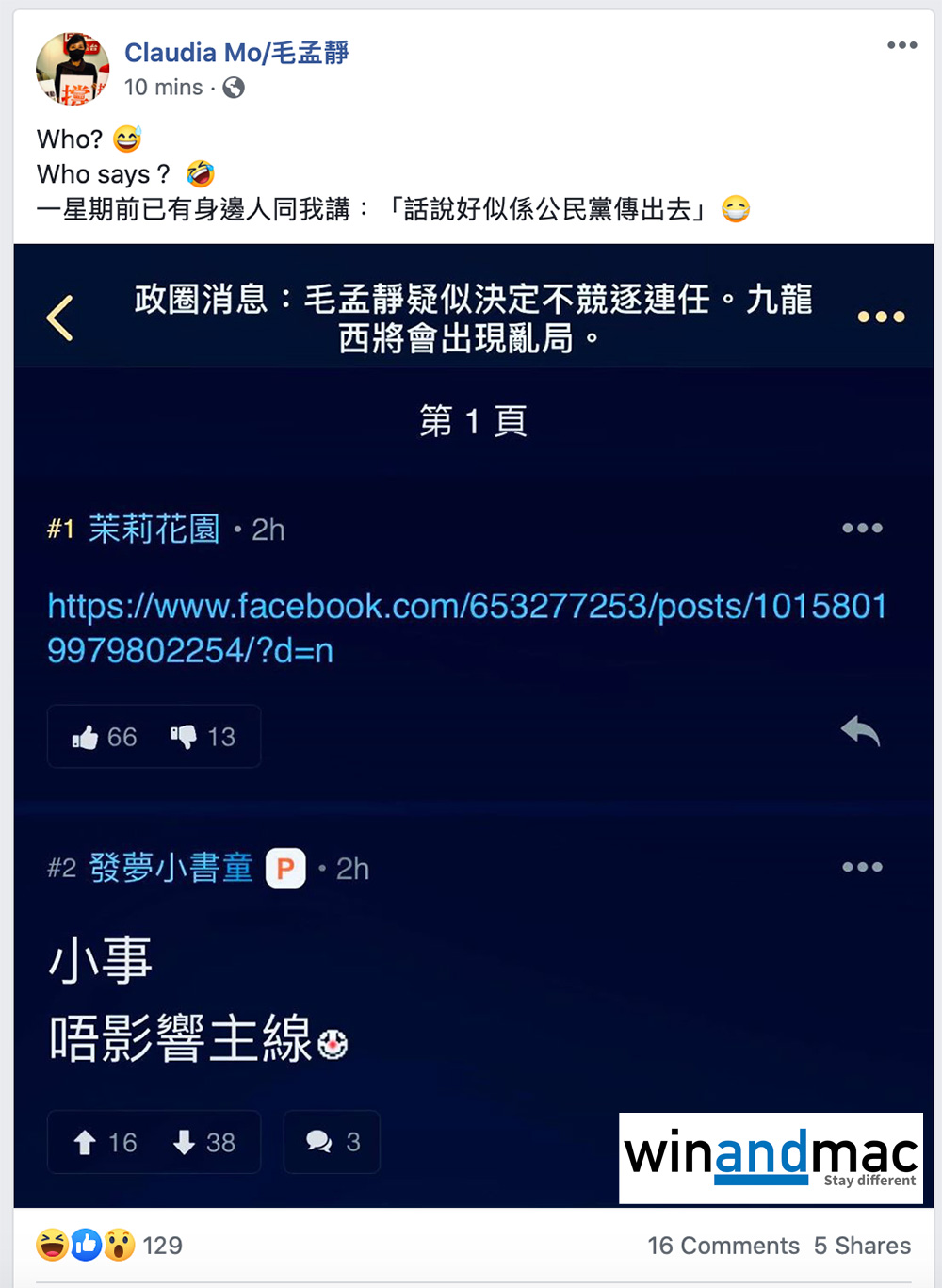
Task: Open Claudia Mo's profile picture
Action: (73, 70)
